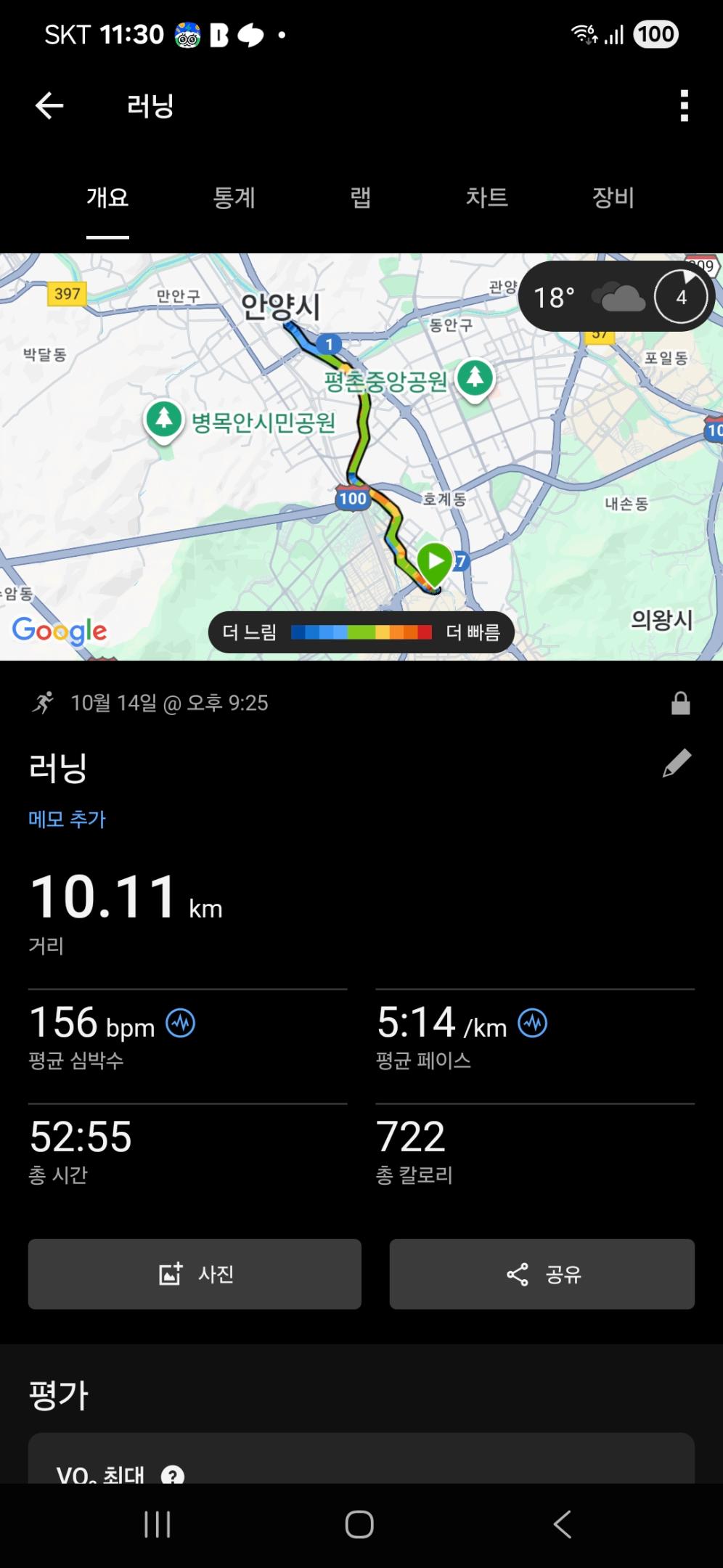
Task: Open the 18° weather details chip
Action: (616, 297)
